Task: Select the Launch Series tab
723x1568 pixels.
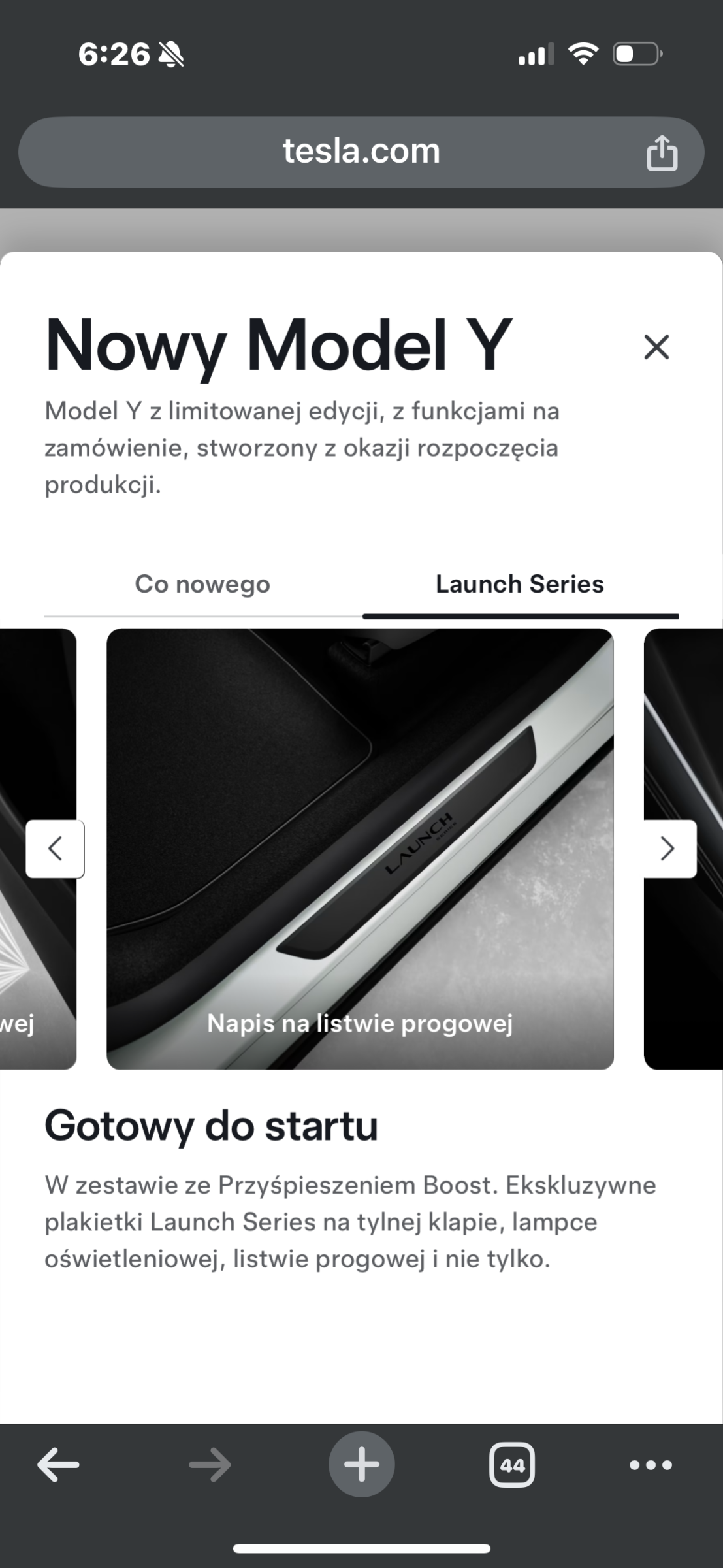Action: tap(520, 584)
